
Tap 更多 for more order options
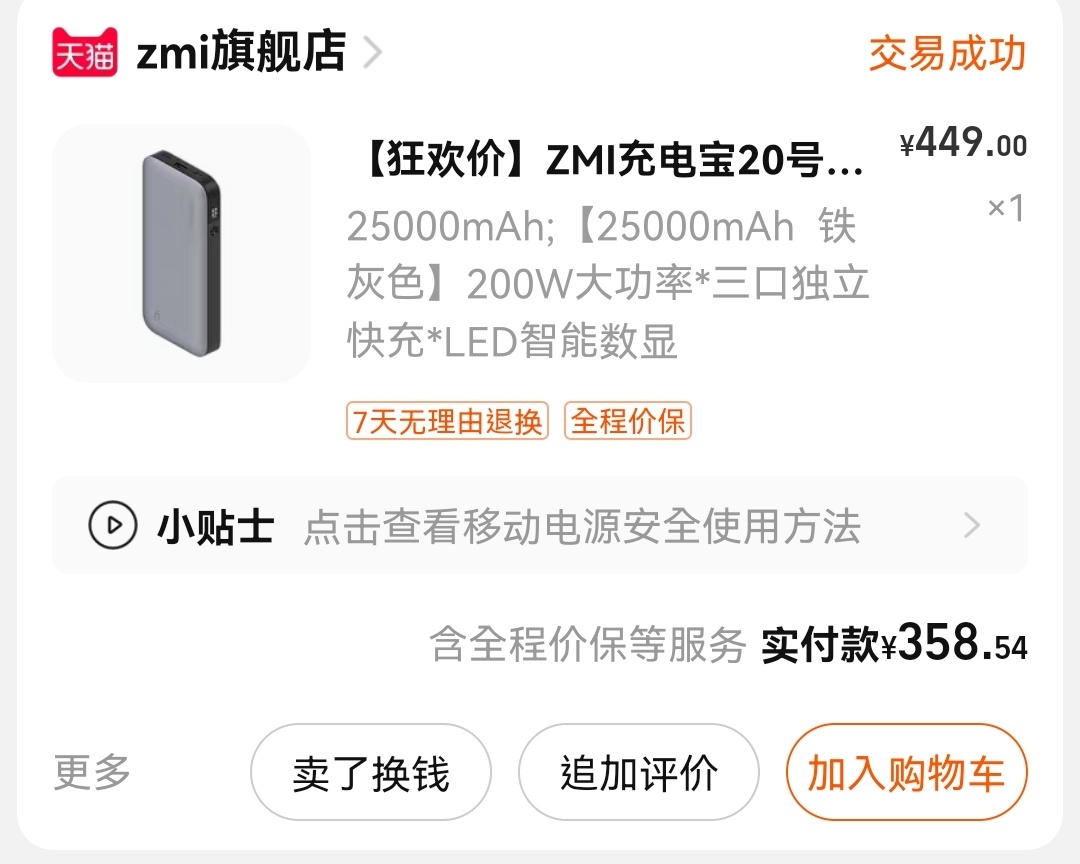click(92, 772)
